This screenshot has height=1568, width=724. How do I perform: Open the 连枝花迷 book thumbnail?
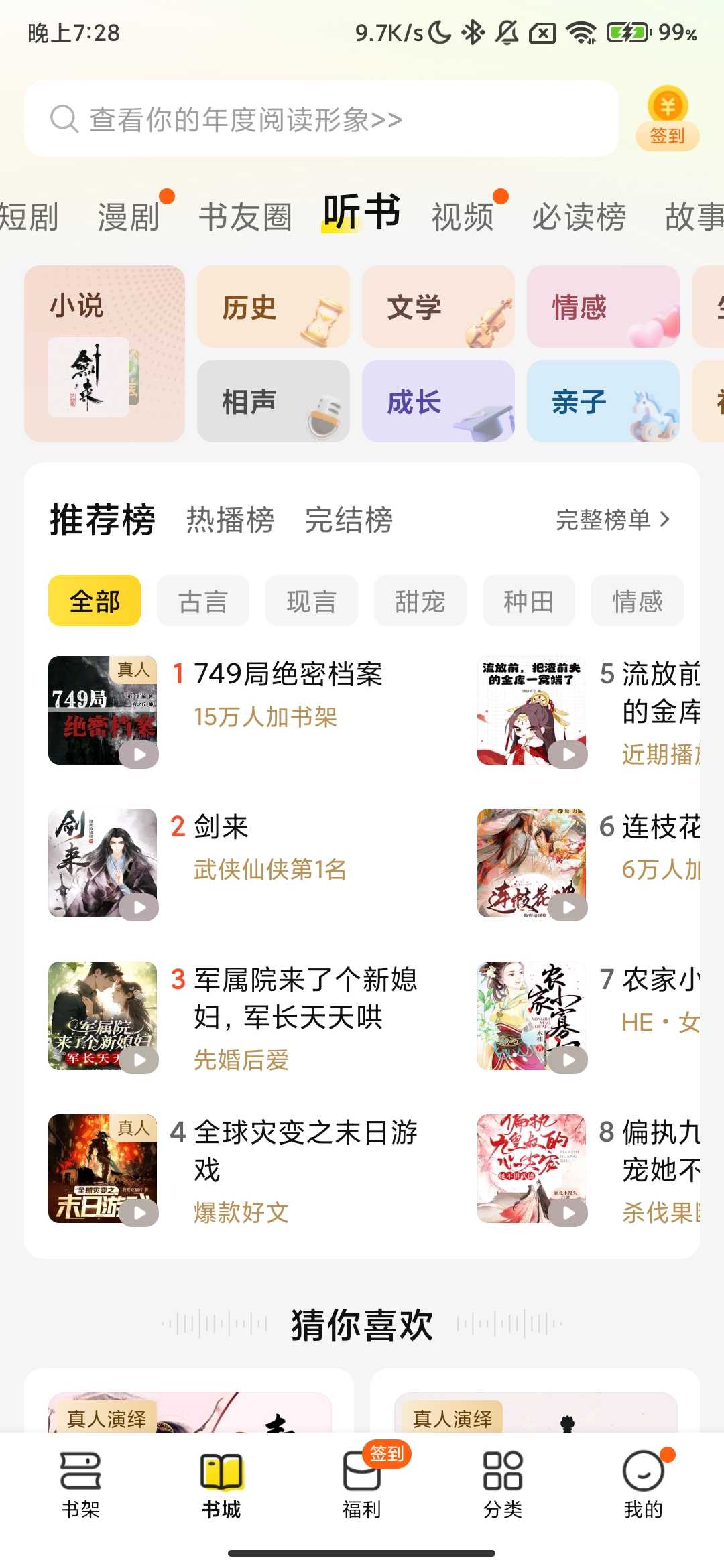[x=531, y=863]
